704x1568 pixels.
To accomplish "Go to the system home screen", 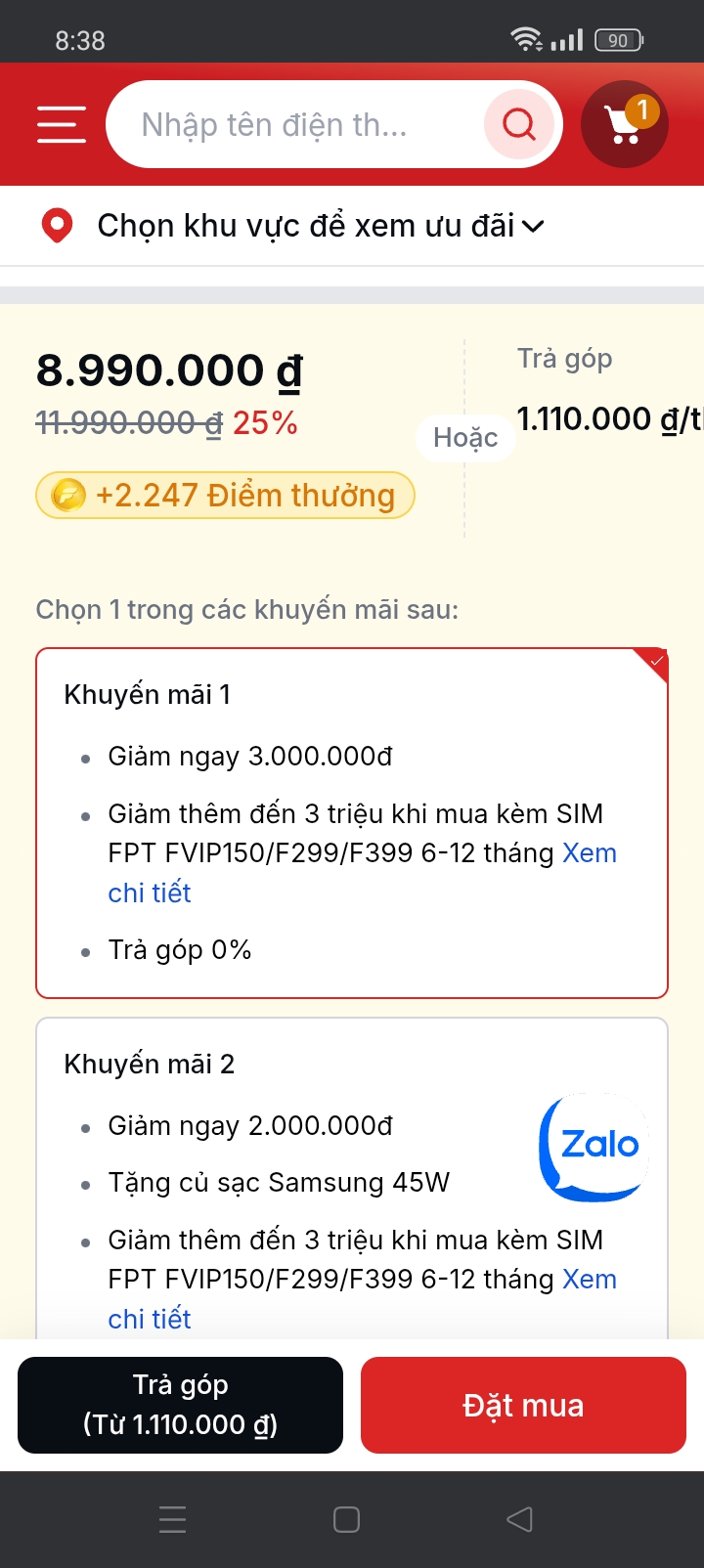I will tap(346, 1519).
